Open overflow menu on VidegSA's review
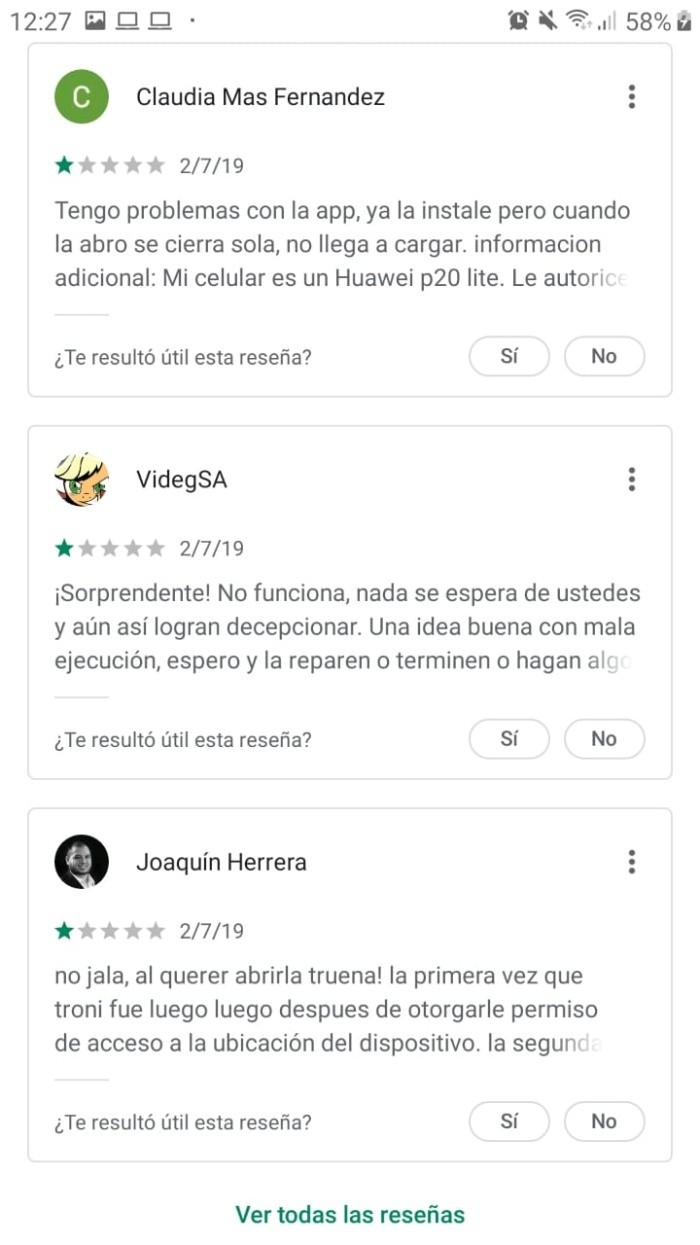Screen dimensions: 700x1245 [x=631, y=480]
